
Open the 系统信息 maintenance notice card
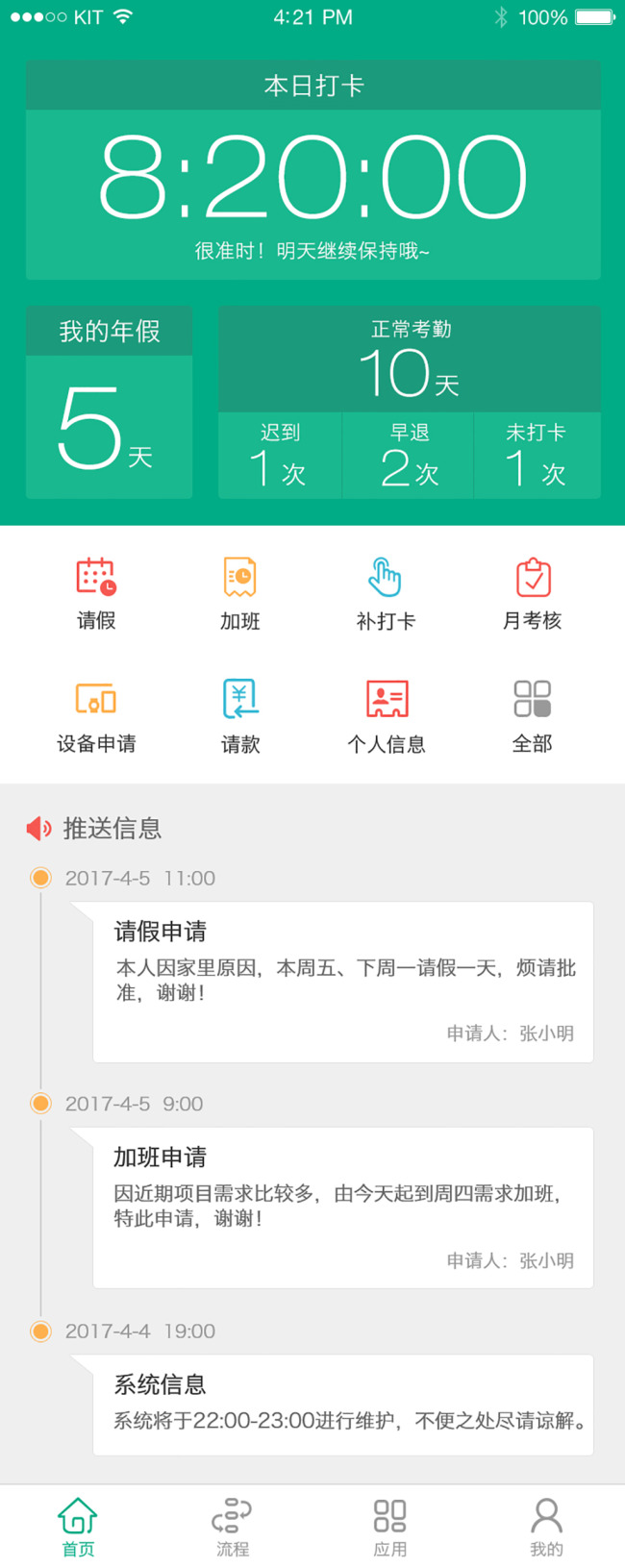342,1404
